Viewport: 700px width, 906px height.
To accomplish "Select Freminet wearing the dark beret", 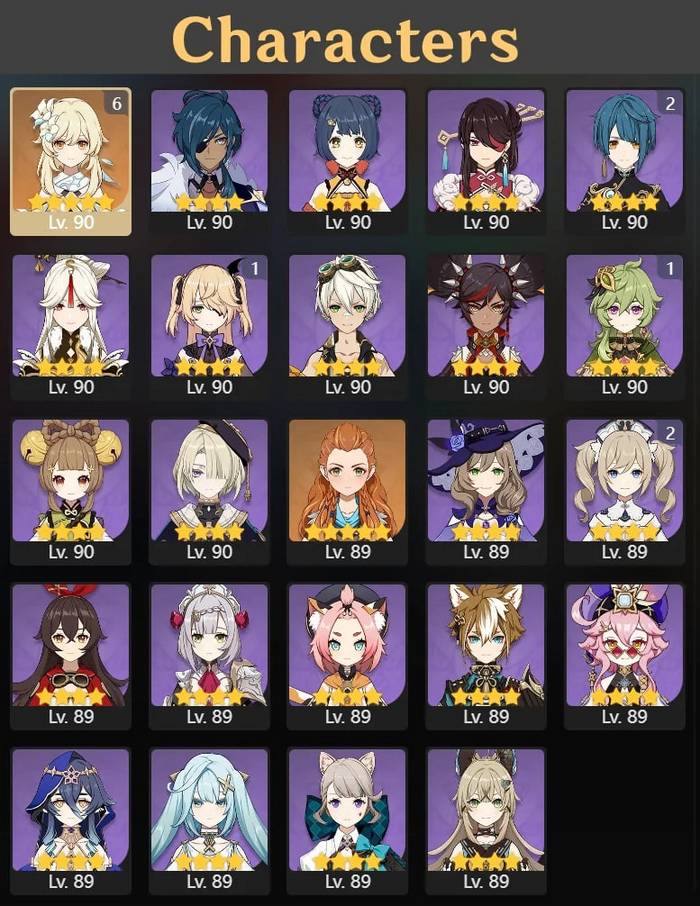I will pos(209,490).
